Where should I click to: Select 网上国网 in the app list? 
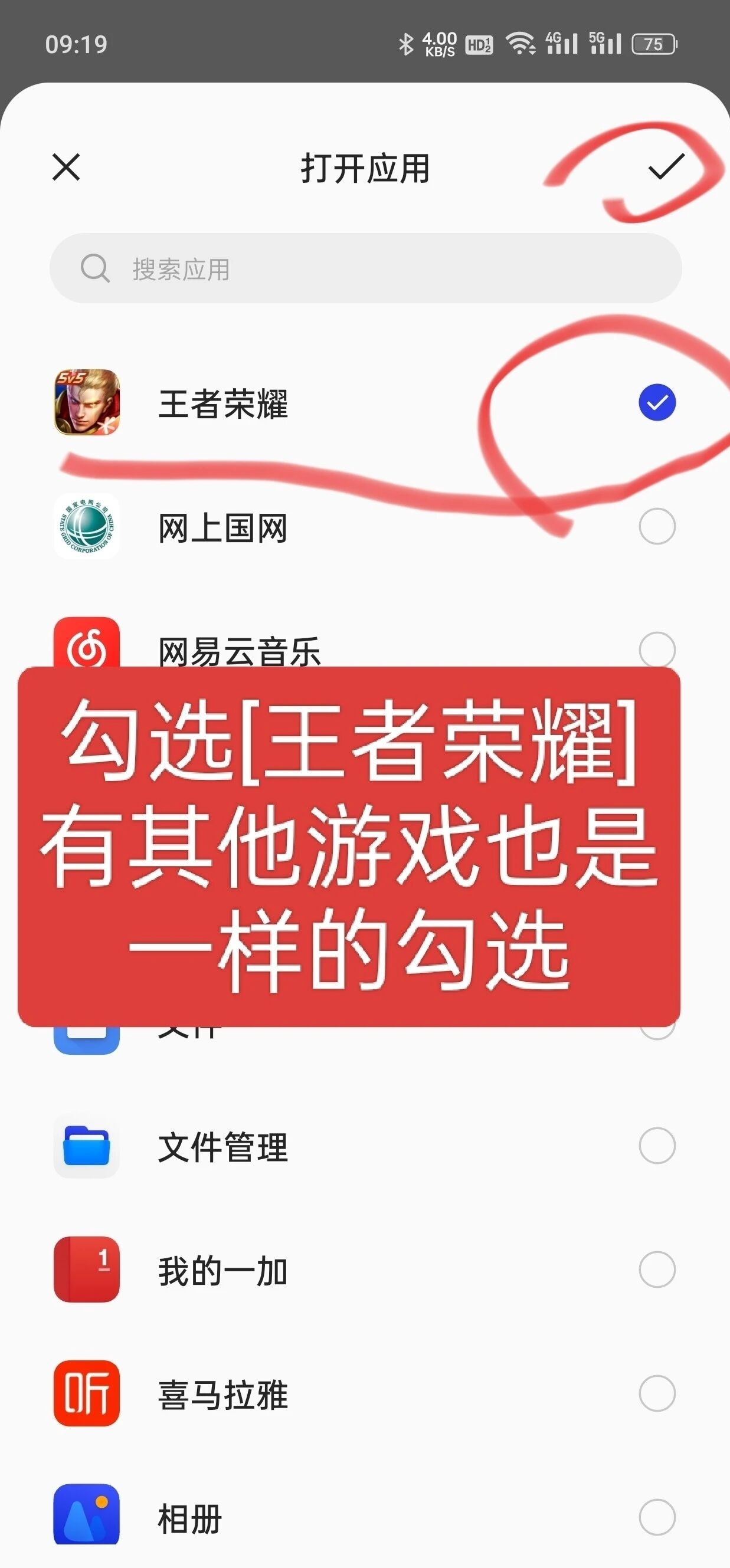click(x=656, y=527)
